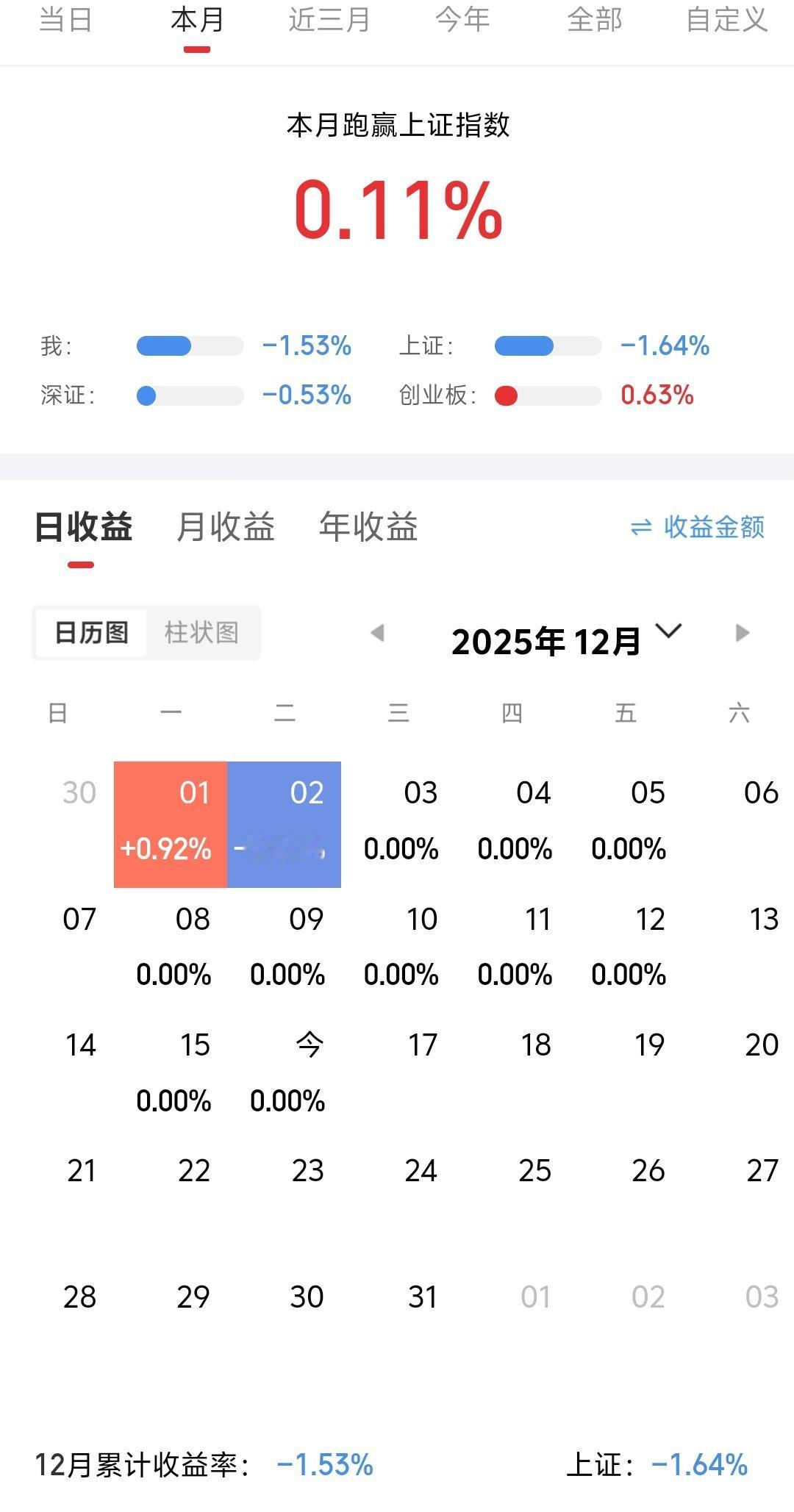794x1512 pixels.
Task: Select 日历图 view mode
Action: point(92,632)
